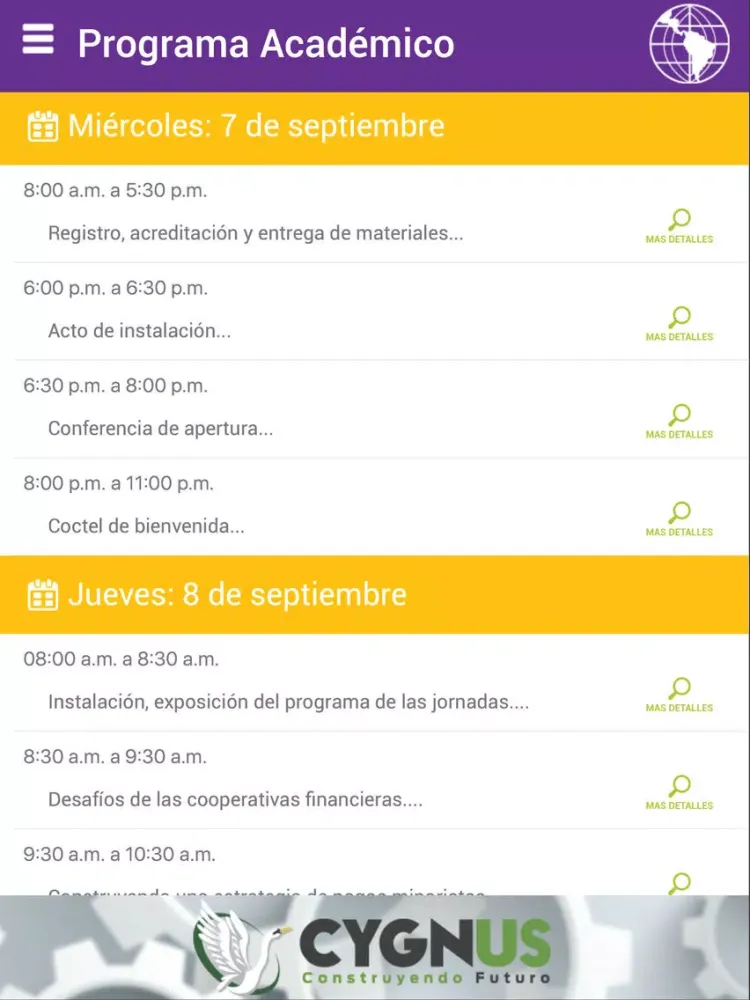Tap the Cygnus Construyendo Futuro banner

375,948
